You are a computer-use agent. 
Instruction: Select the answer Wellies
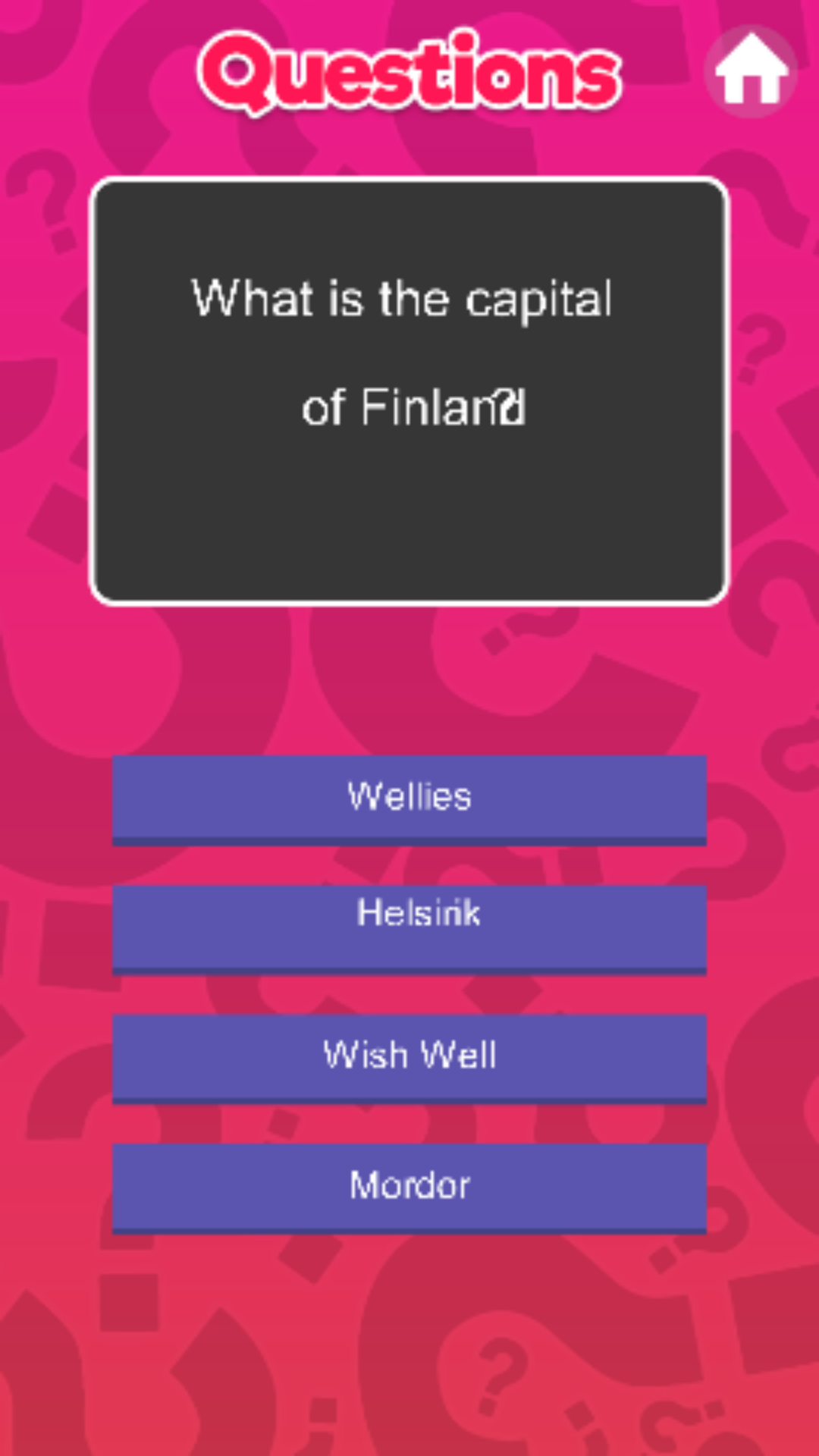(409, 799)
